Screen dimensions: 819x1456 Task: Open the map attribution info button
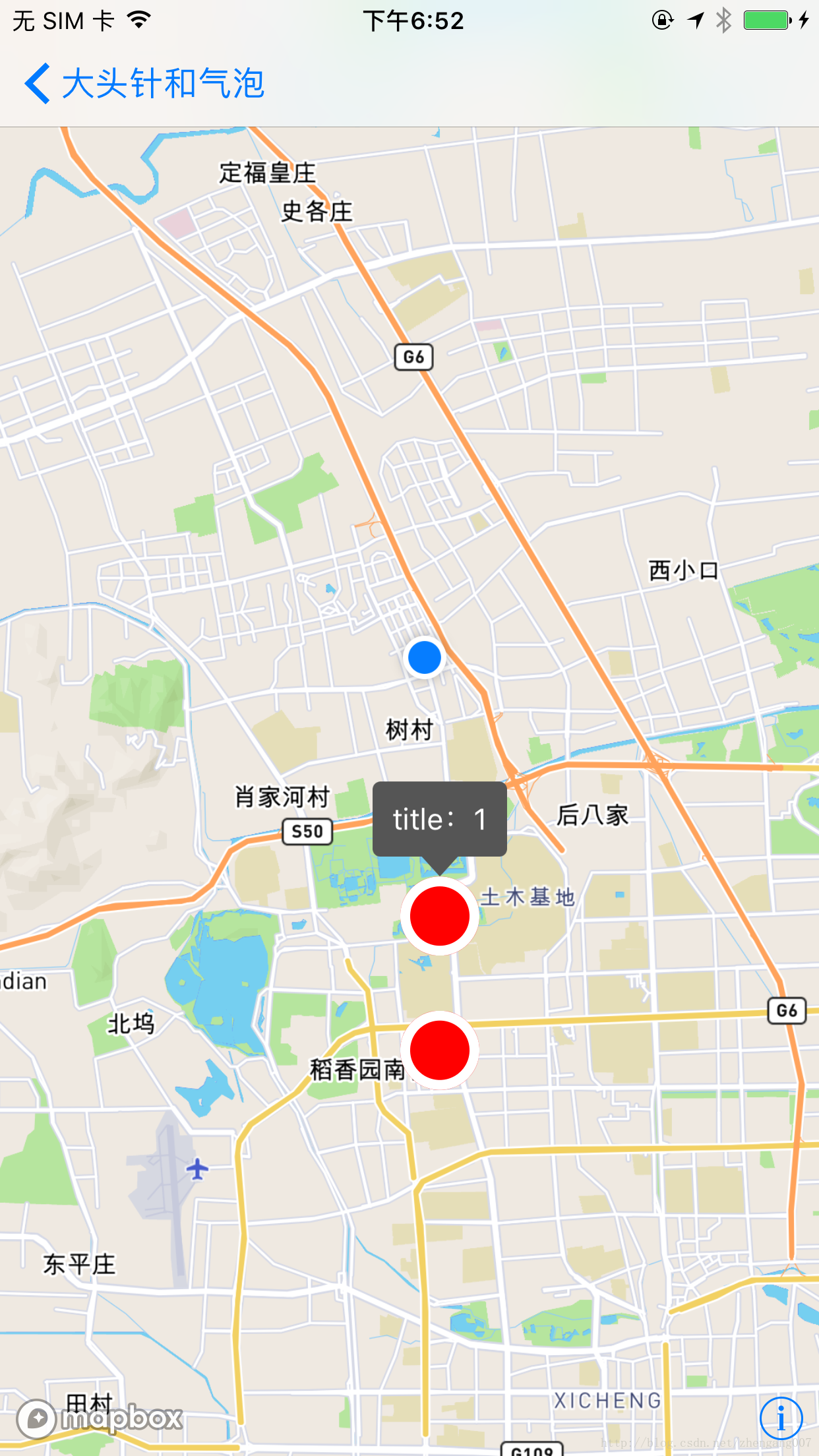tap(781, 1418)
